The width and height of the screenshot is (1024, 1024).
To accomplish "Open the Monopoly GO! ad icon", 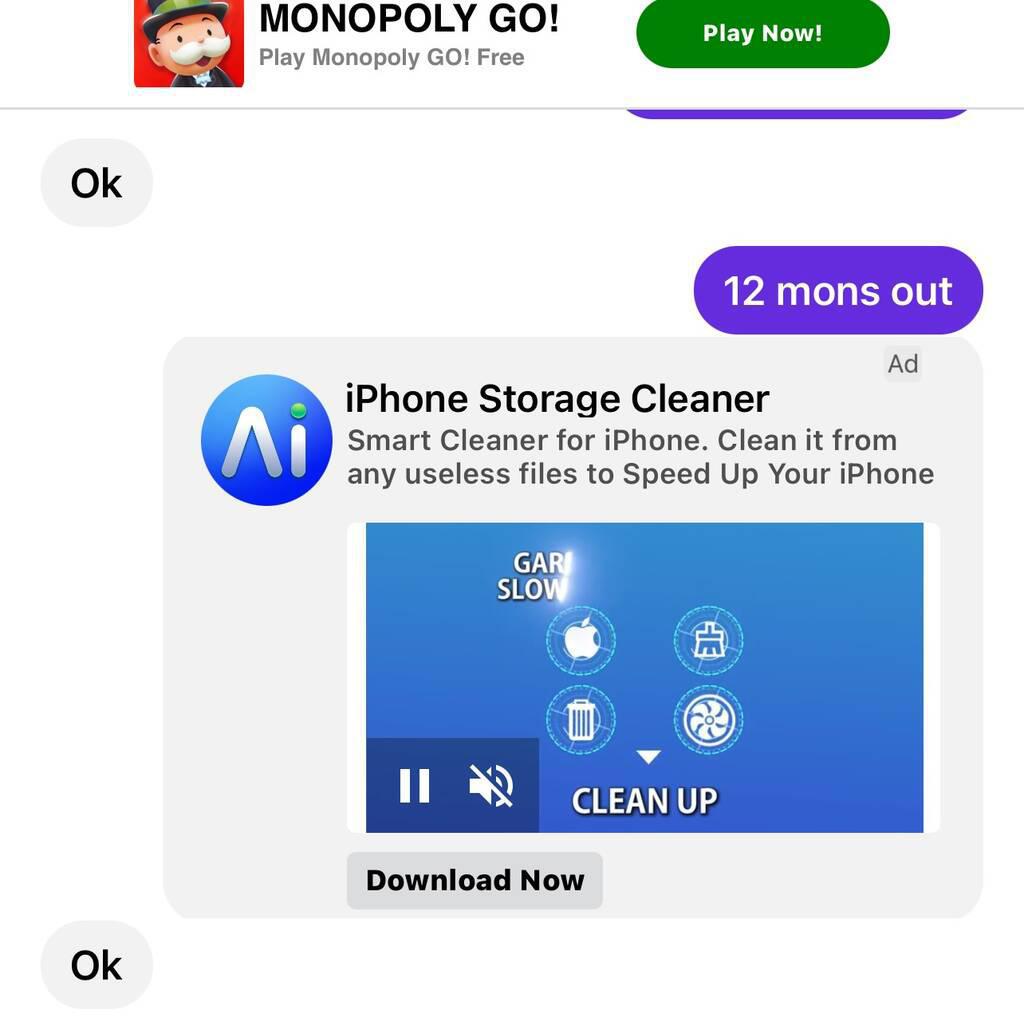I will tap(189, 43).
